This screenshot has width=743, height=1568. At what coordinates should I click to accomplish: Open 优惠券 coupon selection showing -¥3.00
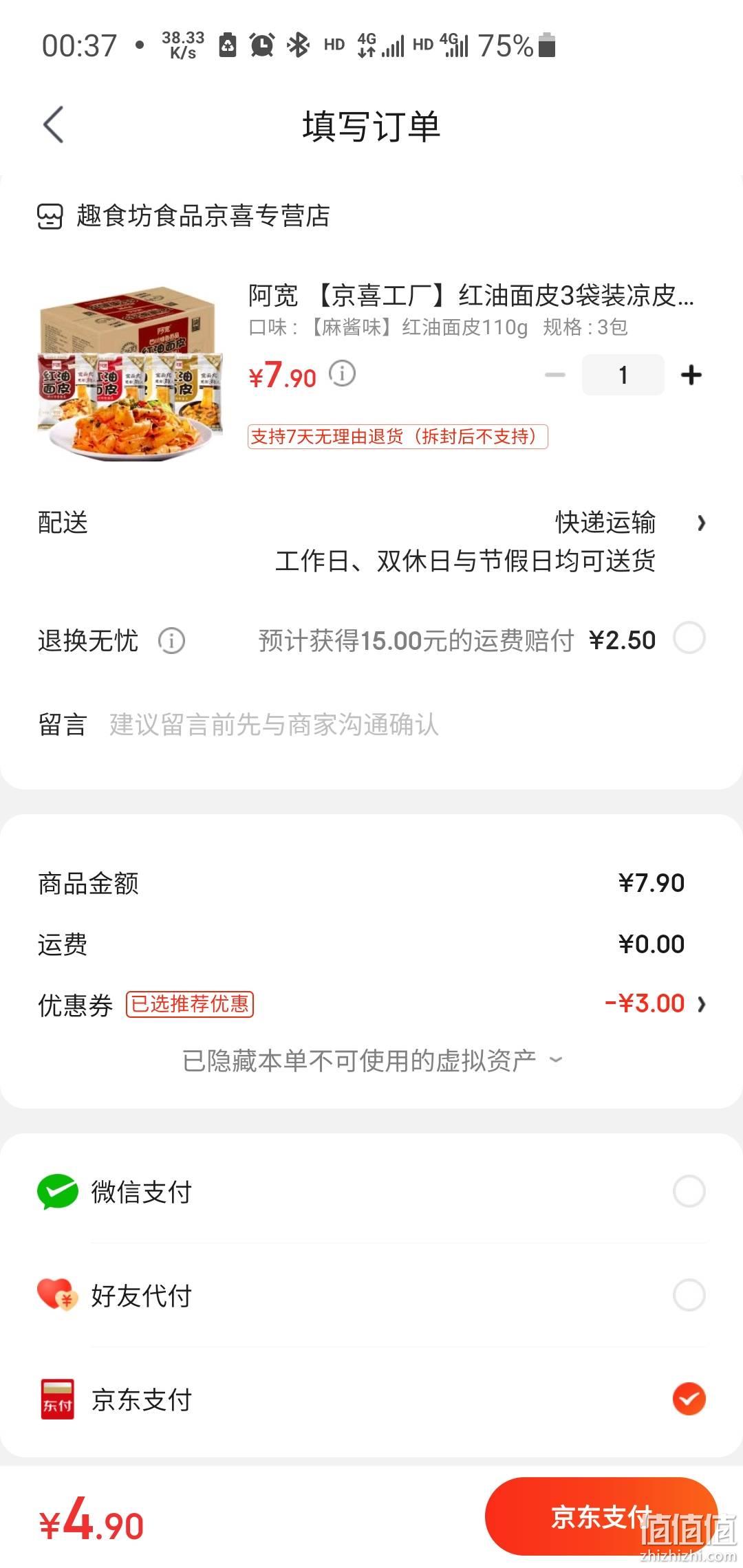(x=371, y=1004)
